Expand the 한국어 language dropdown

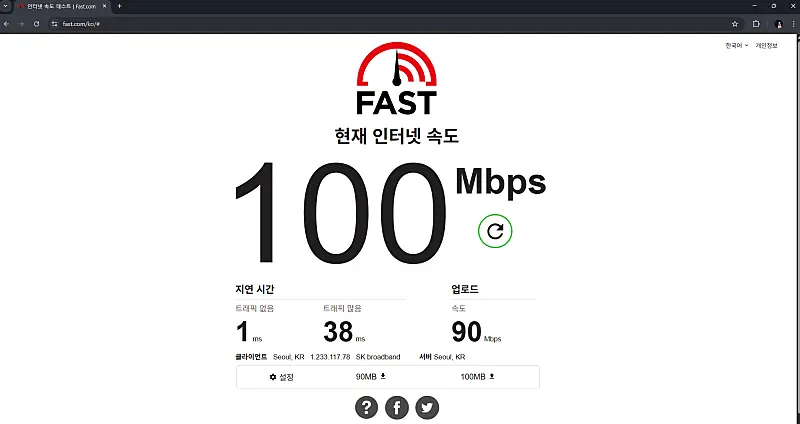tap(737, 45)
